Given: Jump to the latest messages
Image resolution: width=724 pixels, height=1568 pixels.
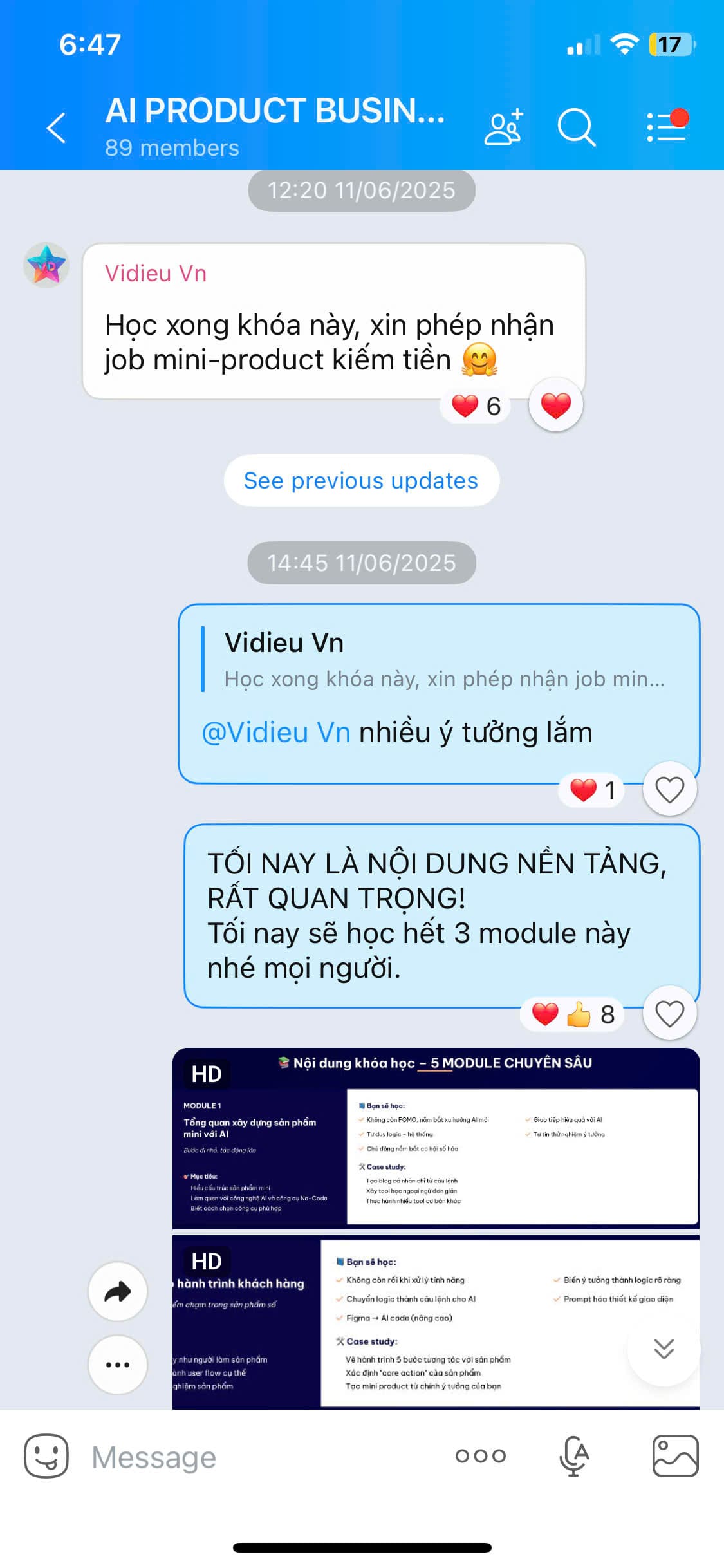Looking at the screenshot, I should point(664,1348).
